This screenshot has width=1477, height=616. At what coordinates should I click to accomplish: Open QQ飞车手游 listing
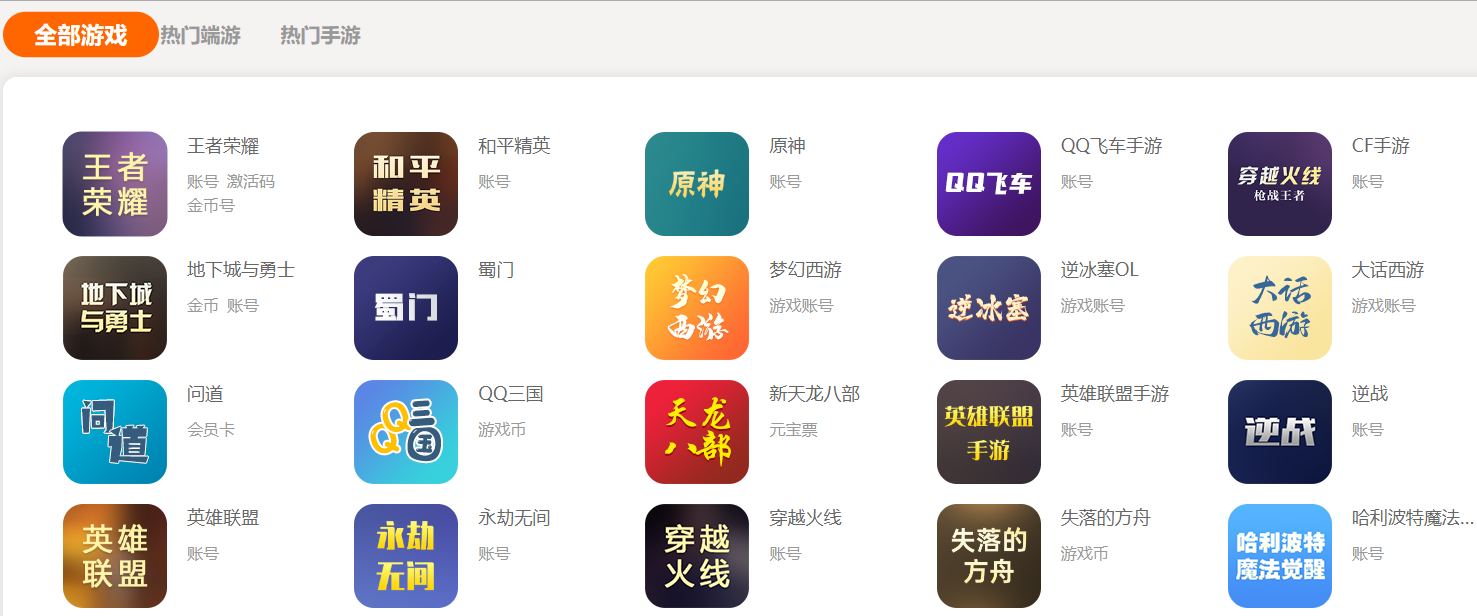989,184
